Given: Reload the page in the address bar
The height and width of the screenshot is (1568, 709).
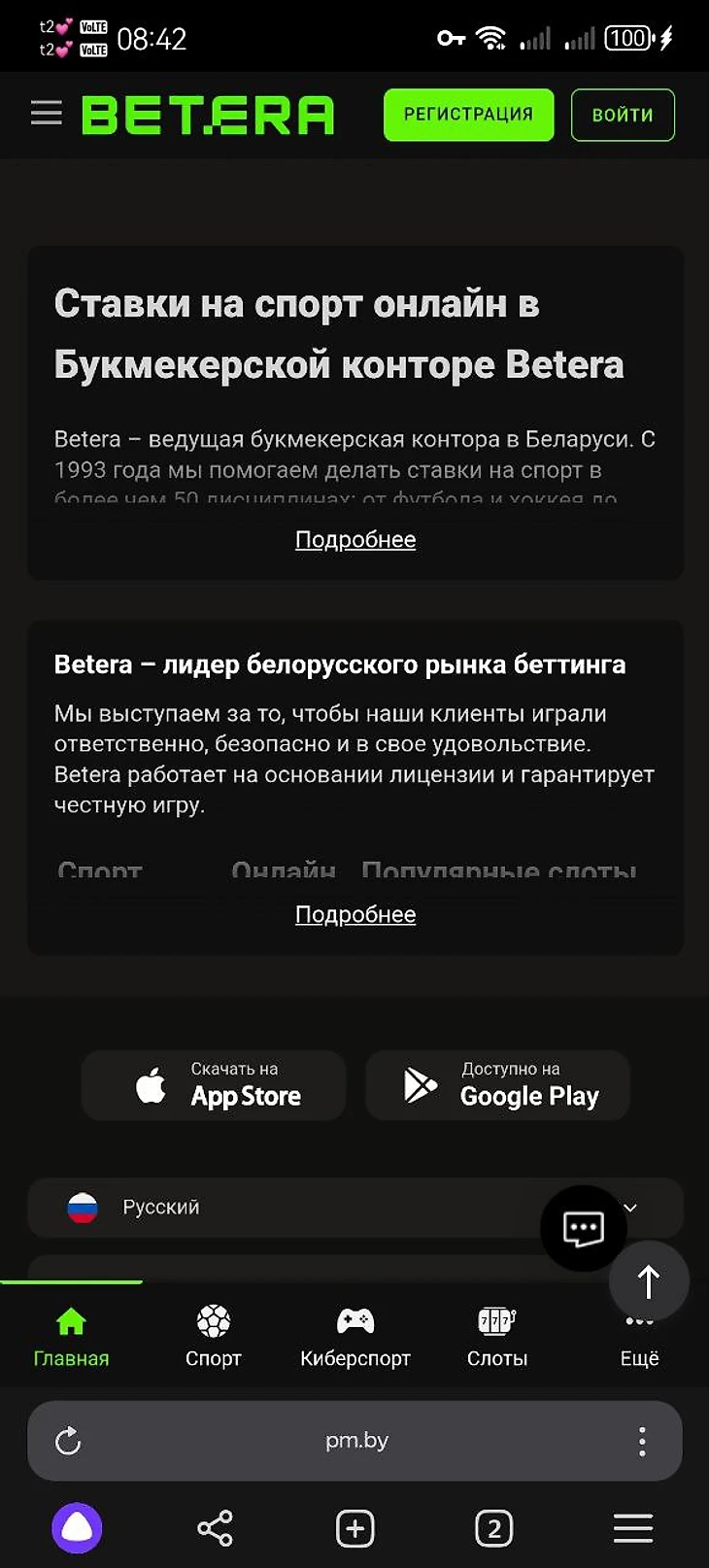Looking at the screenshot, I should [68, 1441].
